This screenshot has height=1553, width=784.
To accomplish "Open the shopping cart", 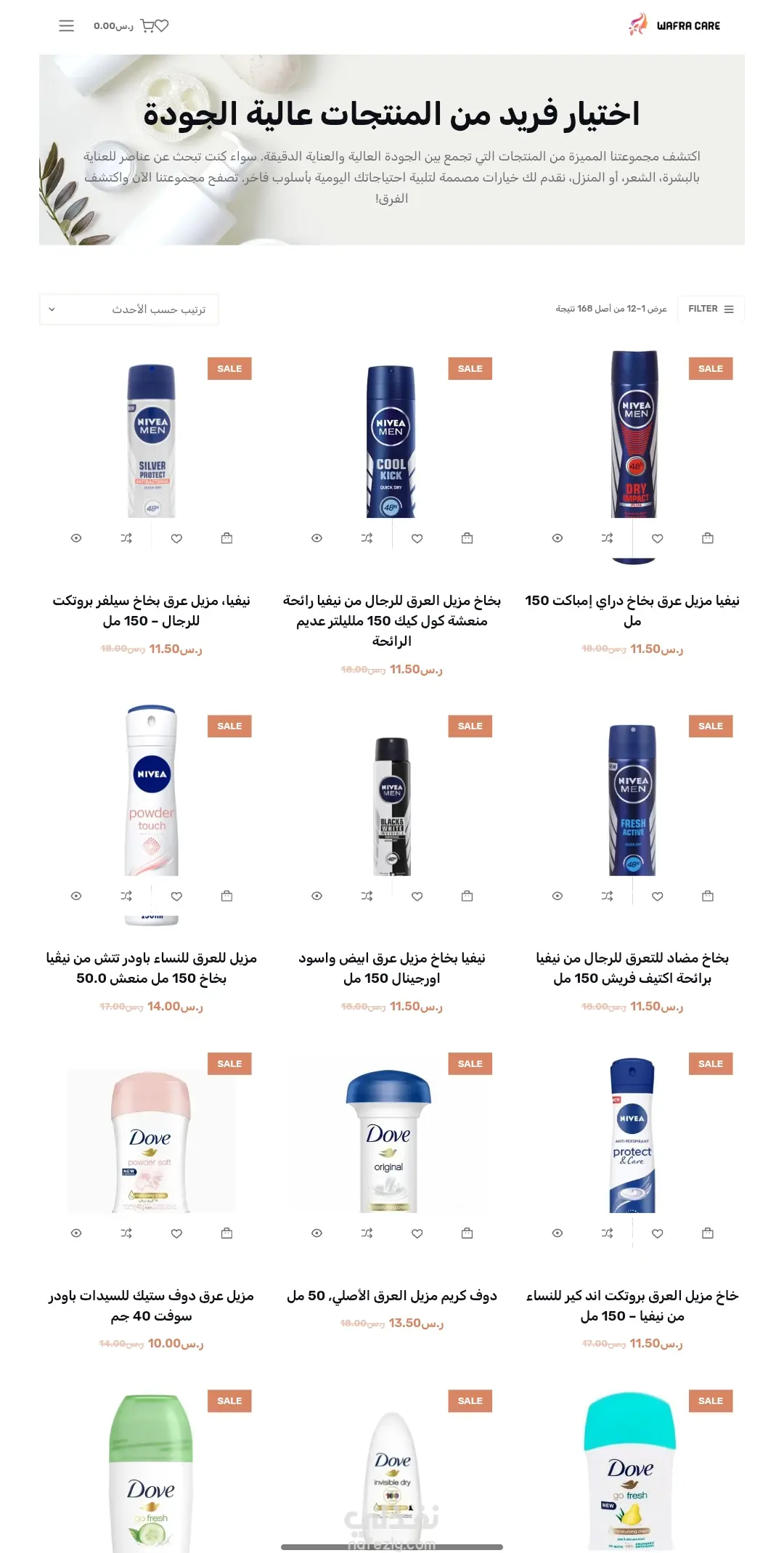I will (x=147, y=26).
